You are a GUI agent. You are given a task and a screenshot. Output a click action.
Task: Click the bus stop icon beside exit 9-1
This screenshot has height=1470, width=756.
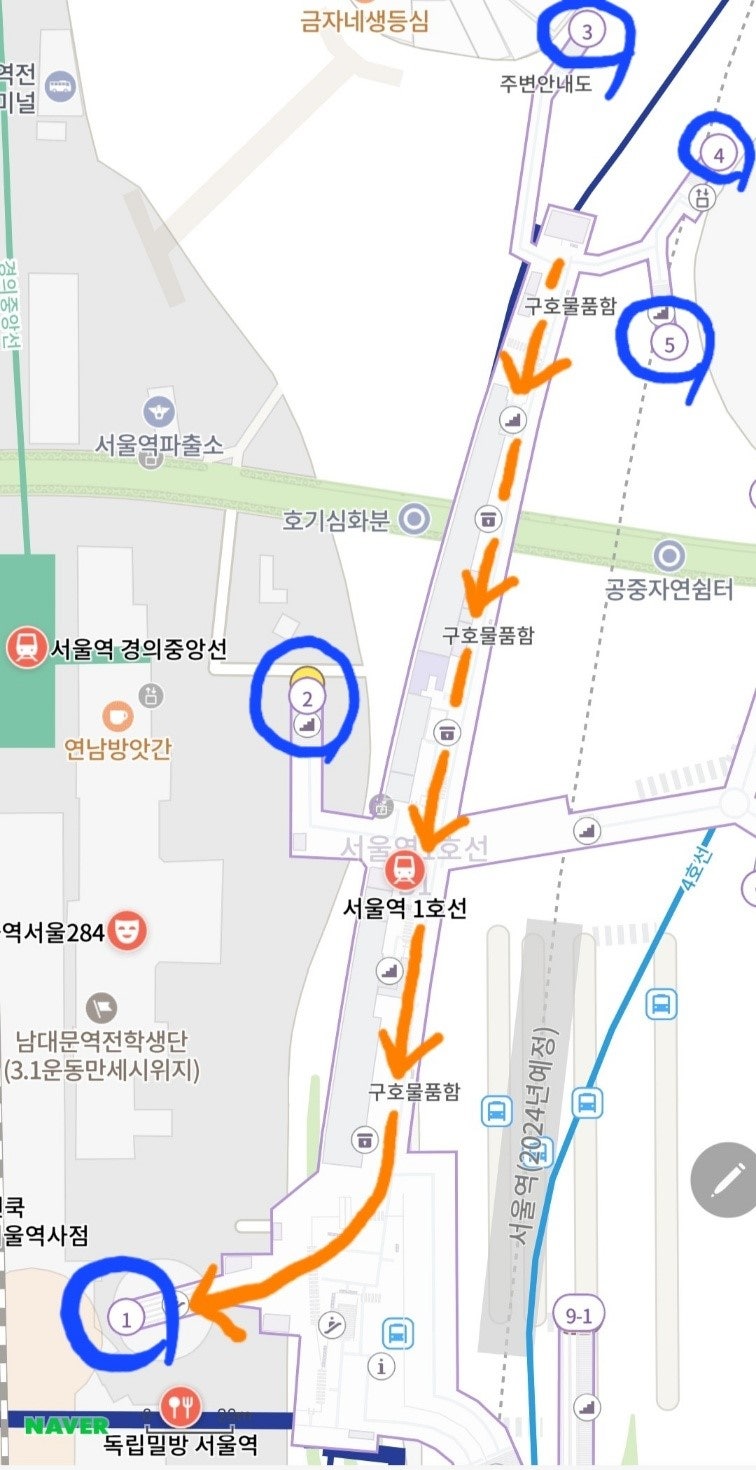tap(587, 1104)
